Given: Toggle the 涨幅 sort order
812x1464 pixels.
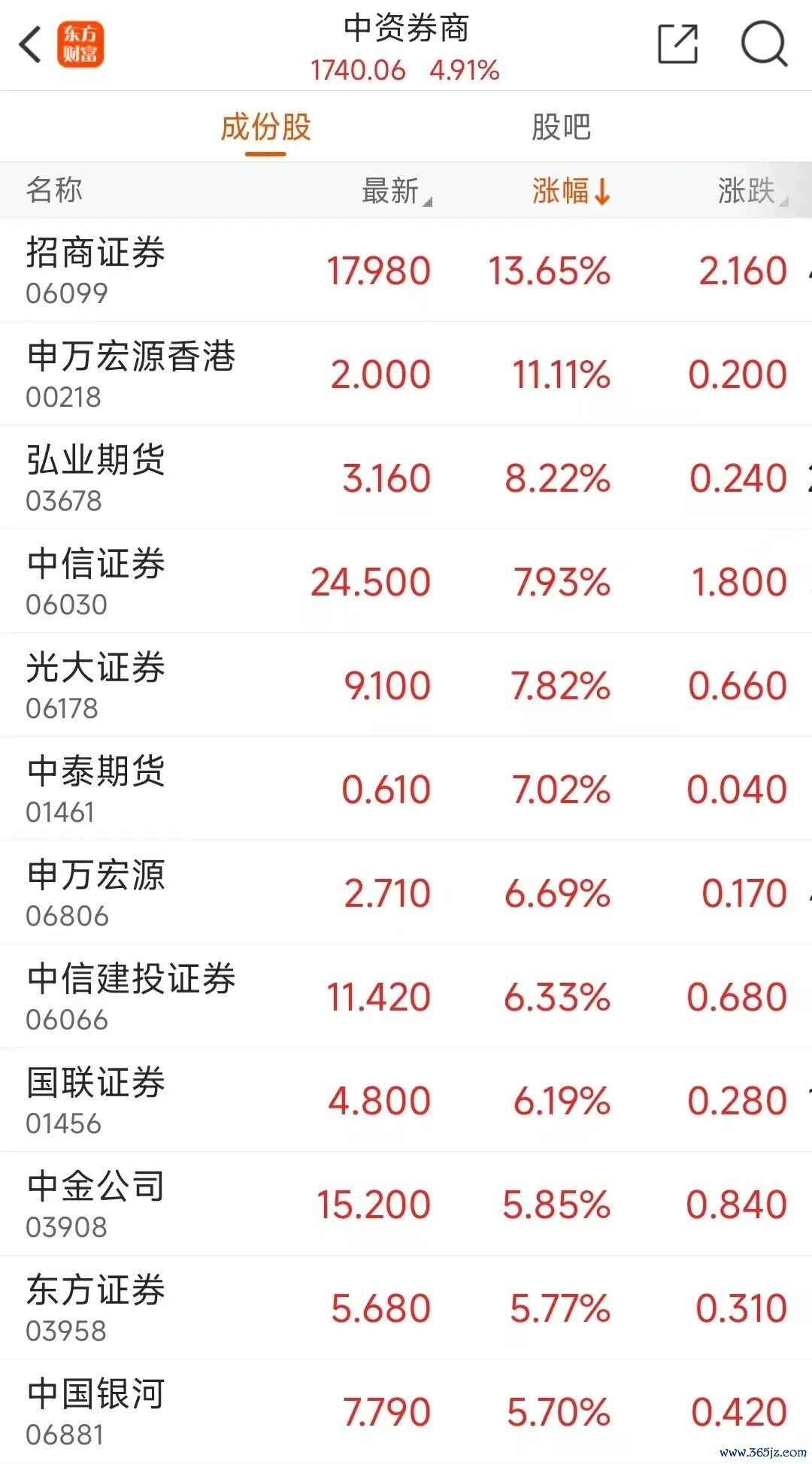Looking at the screenshot, I should (x=571, y=190).
